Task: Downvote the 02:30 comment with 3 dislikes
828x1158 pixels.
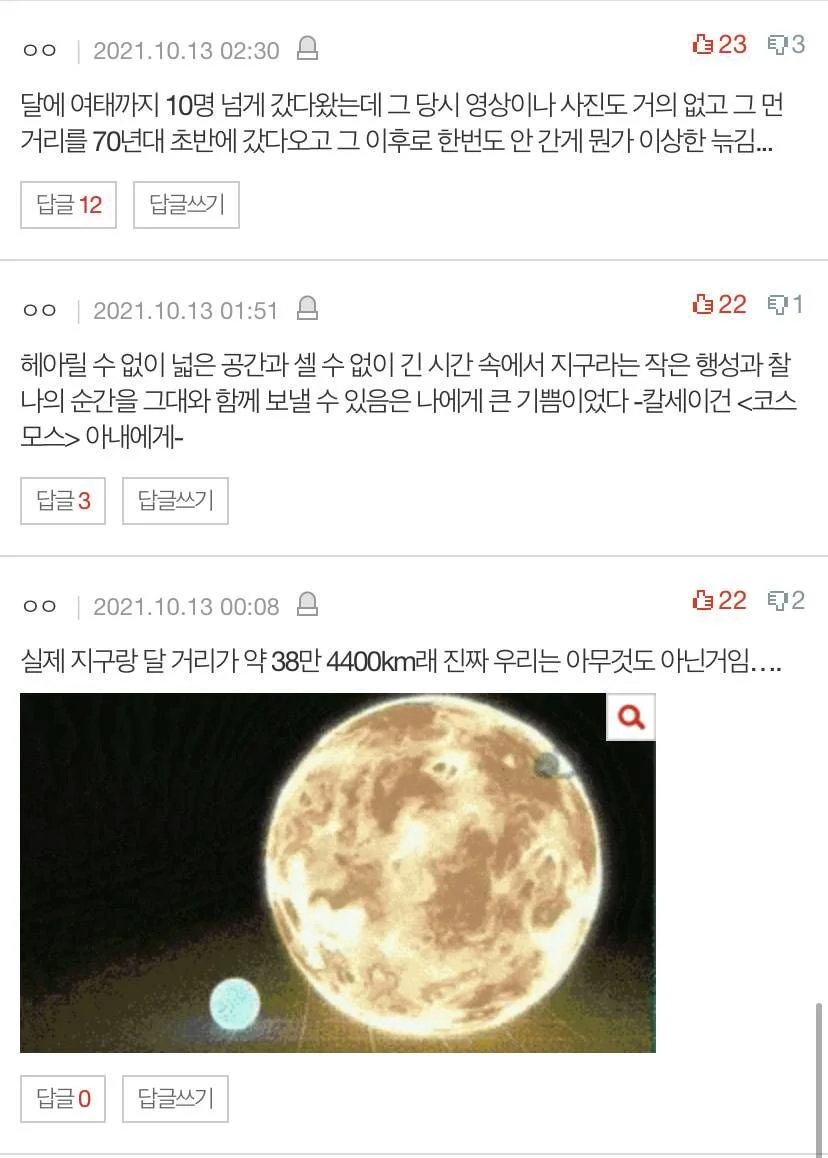Action: pos(786,44)
